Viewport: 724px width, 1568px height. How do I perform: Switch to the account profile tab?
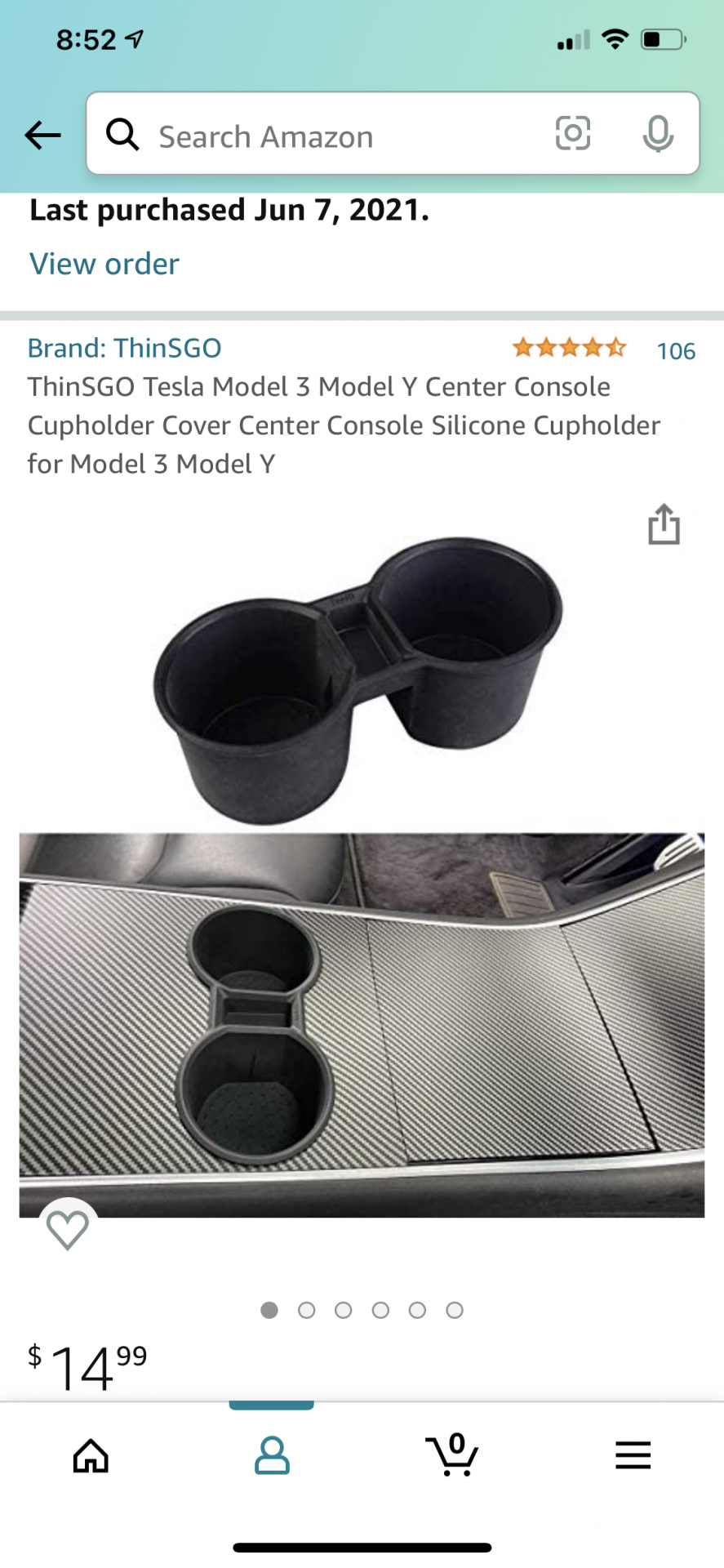coord(272,1455)
